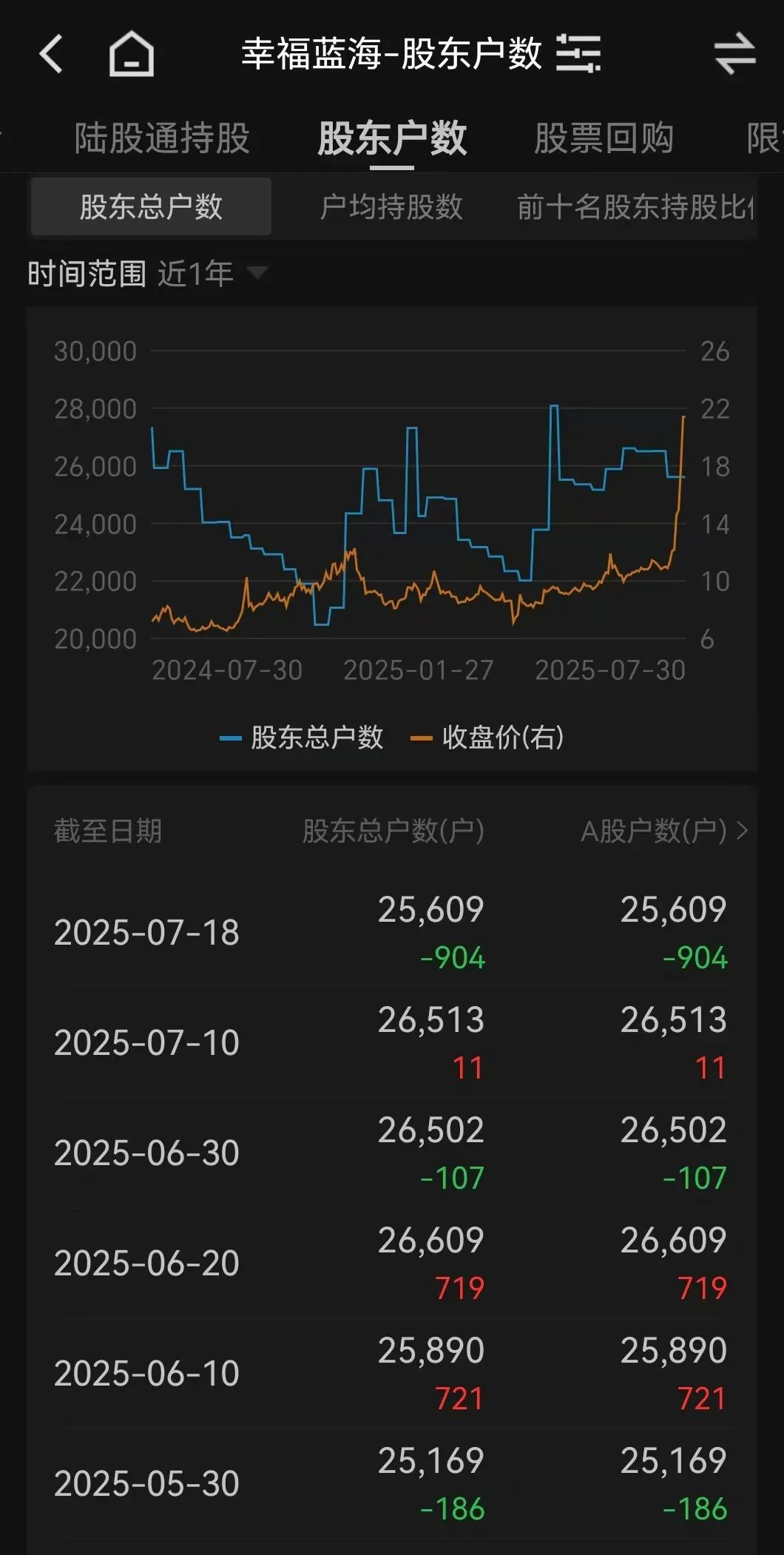Image resolution: width=784 pixels, height=1555 pixels.
Task: Open the home icon in the header
Action: point(132,54)
